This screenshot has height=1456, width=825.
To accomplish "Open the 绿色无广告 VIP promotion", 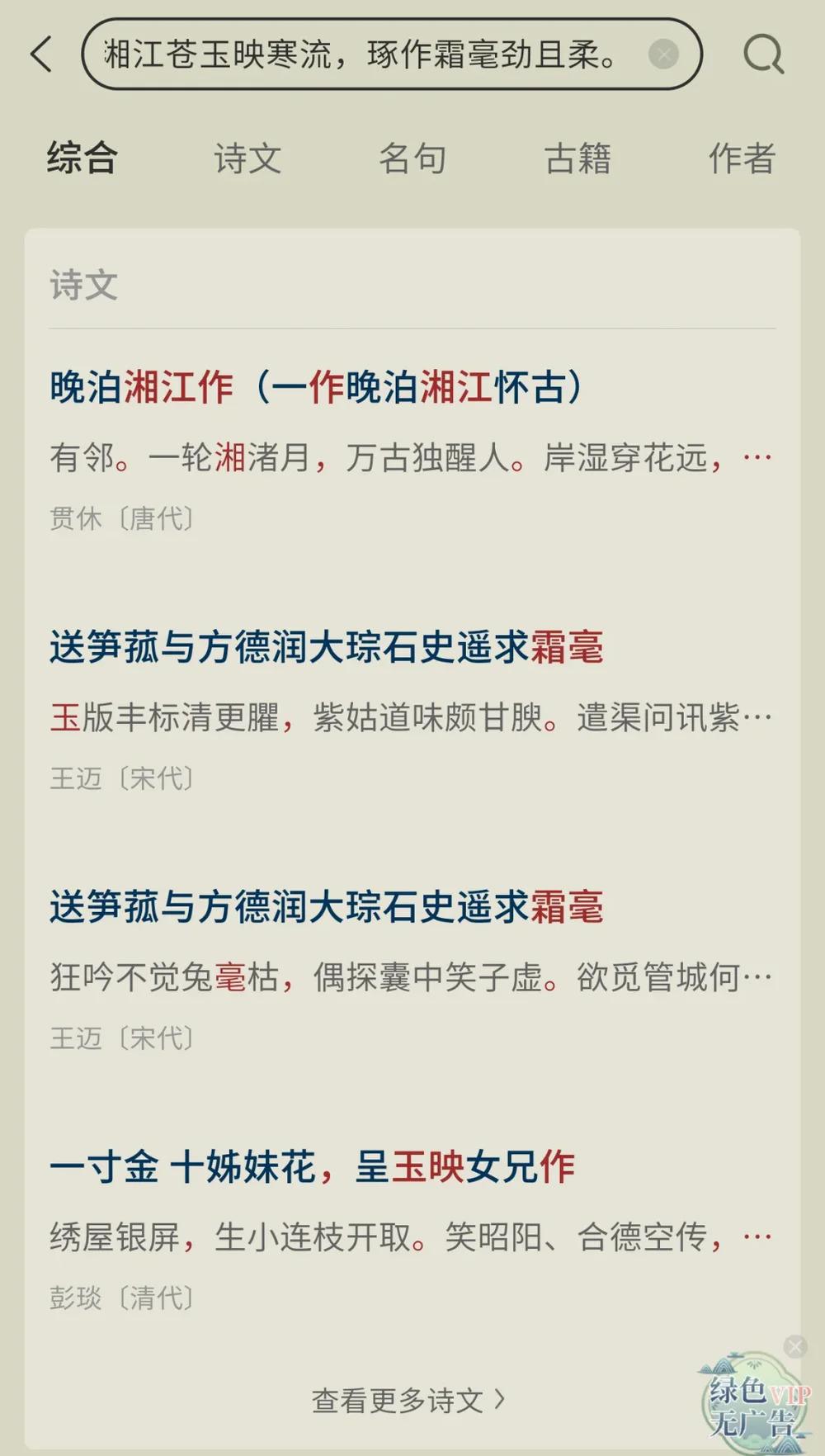I will (755, 1405).
